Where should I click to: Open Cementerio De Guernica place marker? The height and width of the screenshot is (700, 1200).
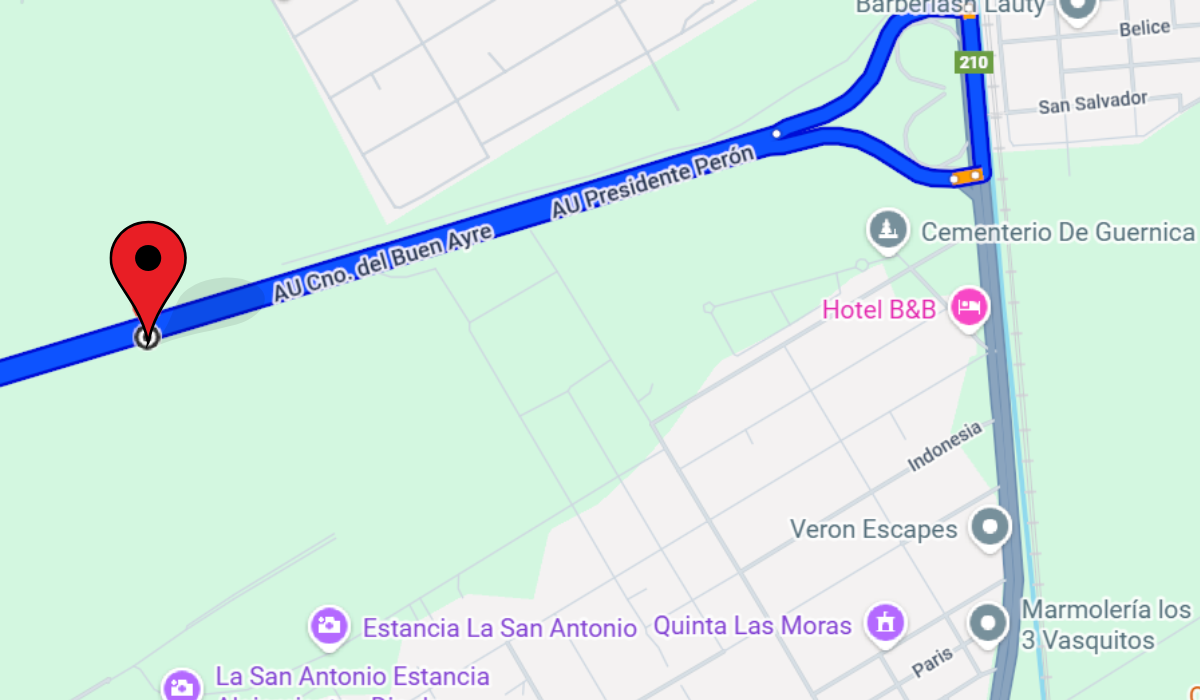887,231
